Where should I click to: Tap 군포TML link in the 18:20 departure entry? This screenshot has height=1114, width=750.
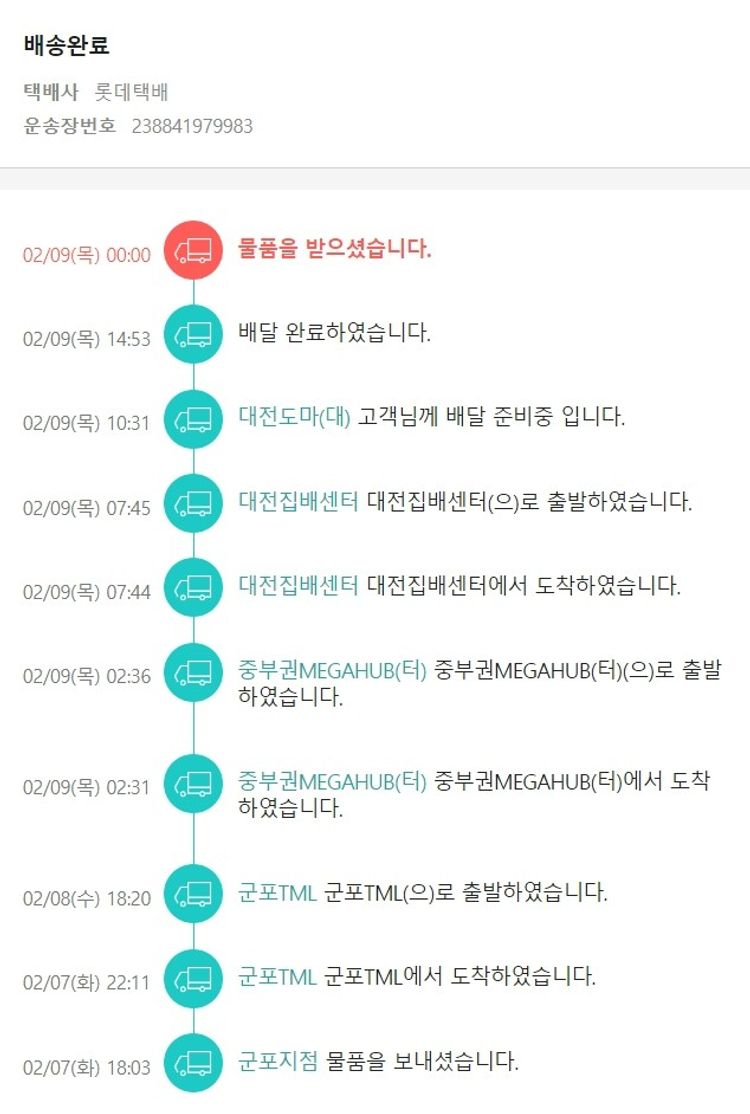pos(277,892)
